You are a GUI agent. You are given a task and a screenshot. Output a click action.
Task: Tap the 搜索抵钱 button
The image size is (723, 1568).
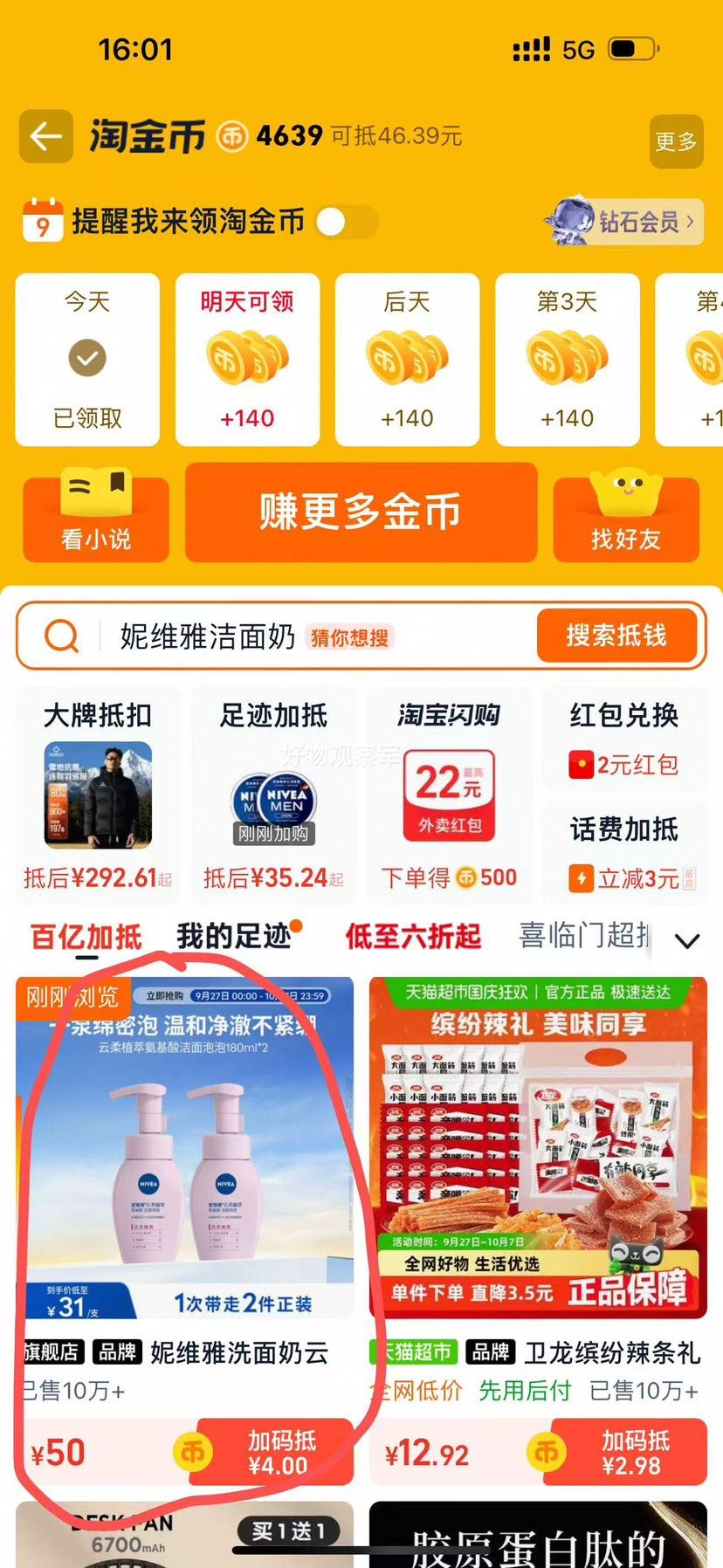[x=616, y=636]
